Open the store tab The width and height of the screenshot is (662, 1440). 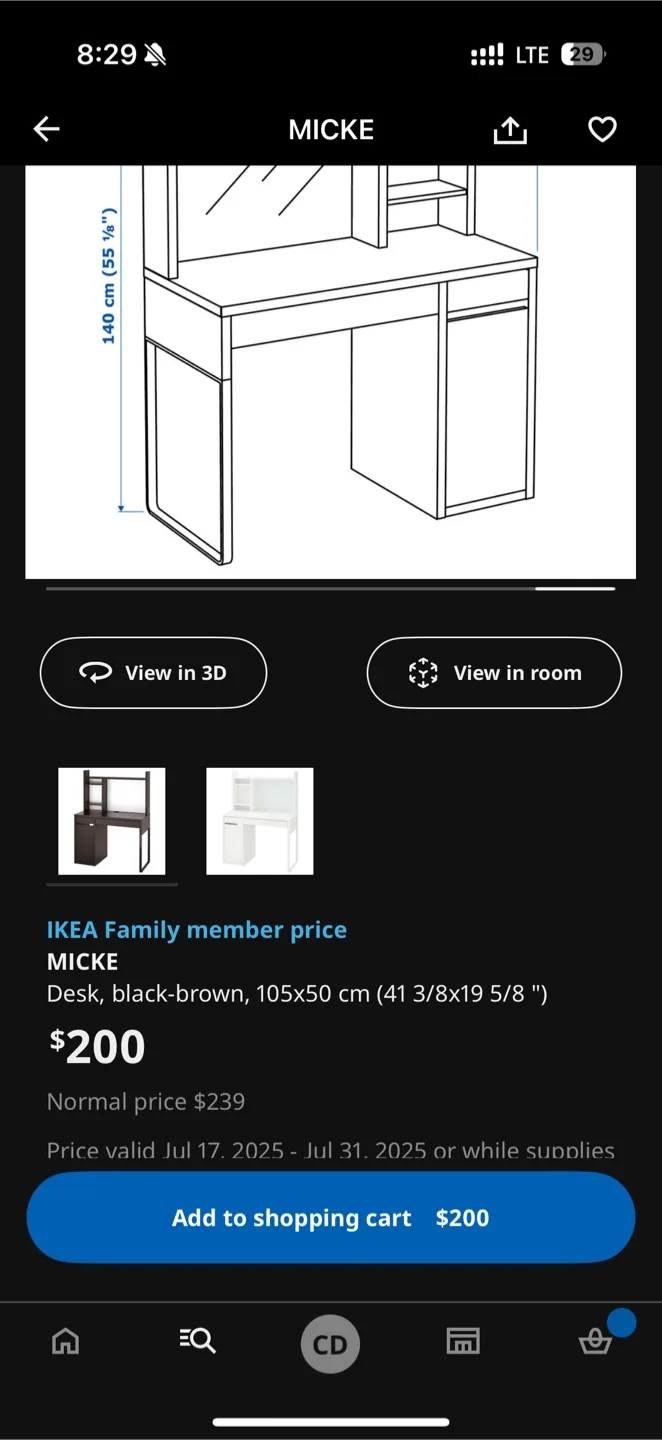pyautogui.click(x=463, y=1341)
